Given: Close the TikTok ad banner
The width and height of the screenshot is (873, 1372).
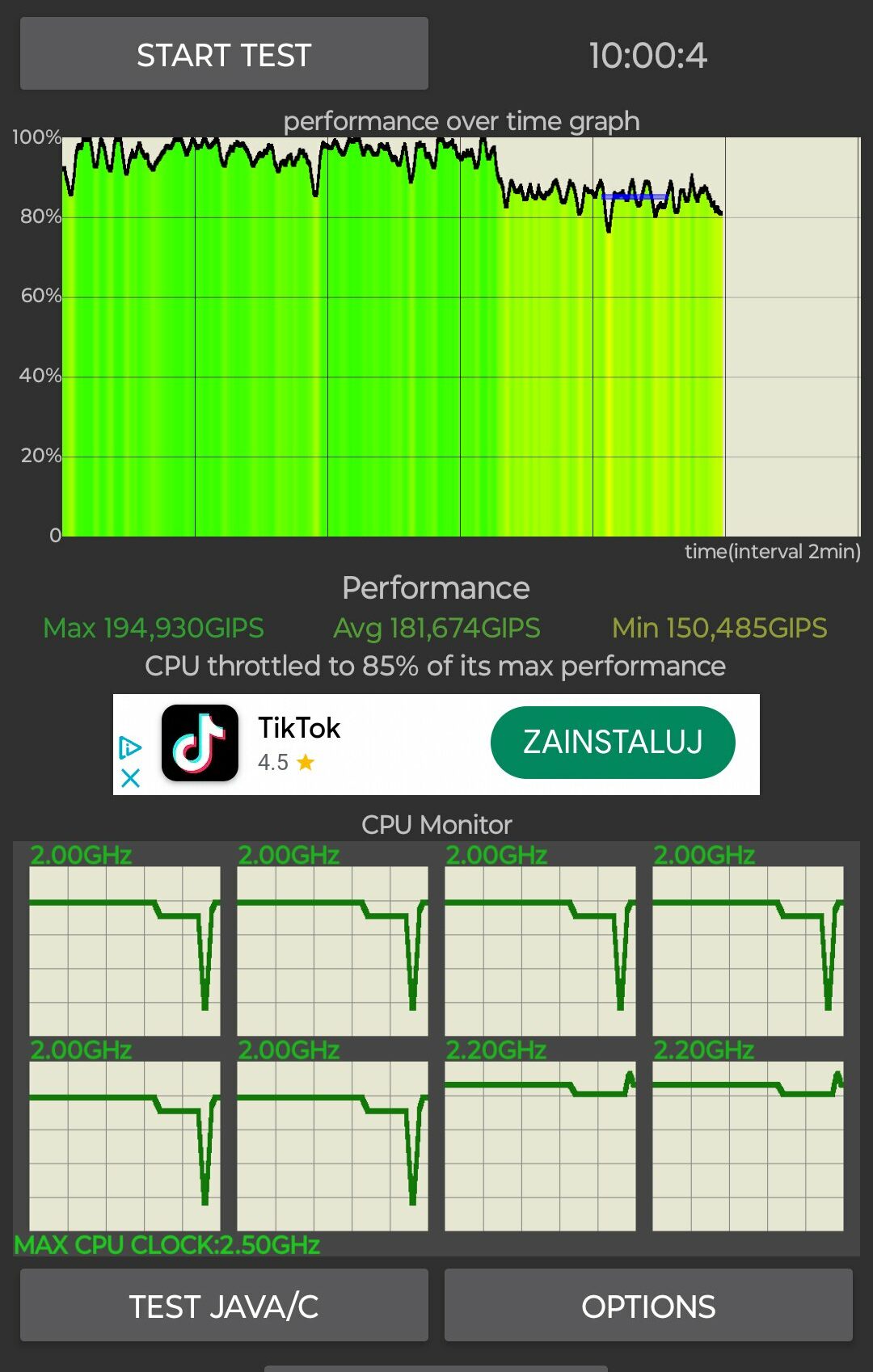Looking at the screenshot, I should click(x=130, y=778).
